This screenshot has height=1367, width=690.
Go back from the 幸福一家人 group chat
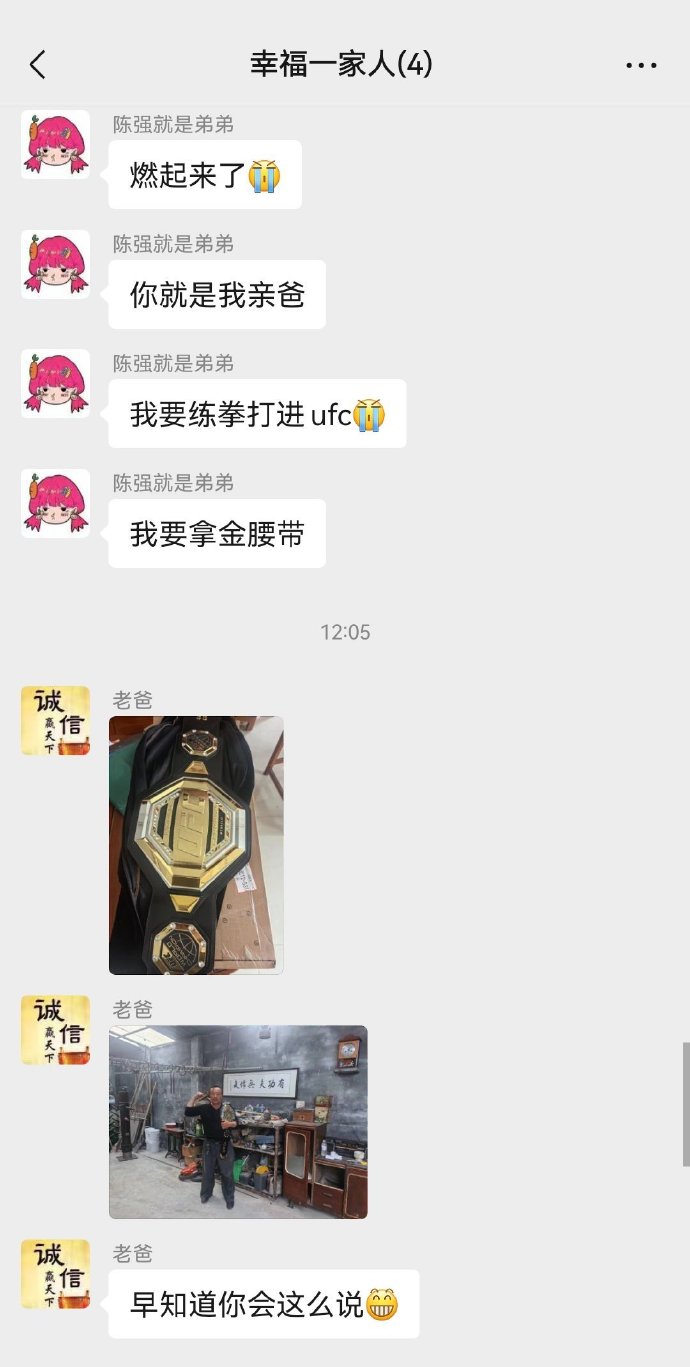point(38,66)
